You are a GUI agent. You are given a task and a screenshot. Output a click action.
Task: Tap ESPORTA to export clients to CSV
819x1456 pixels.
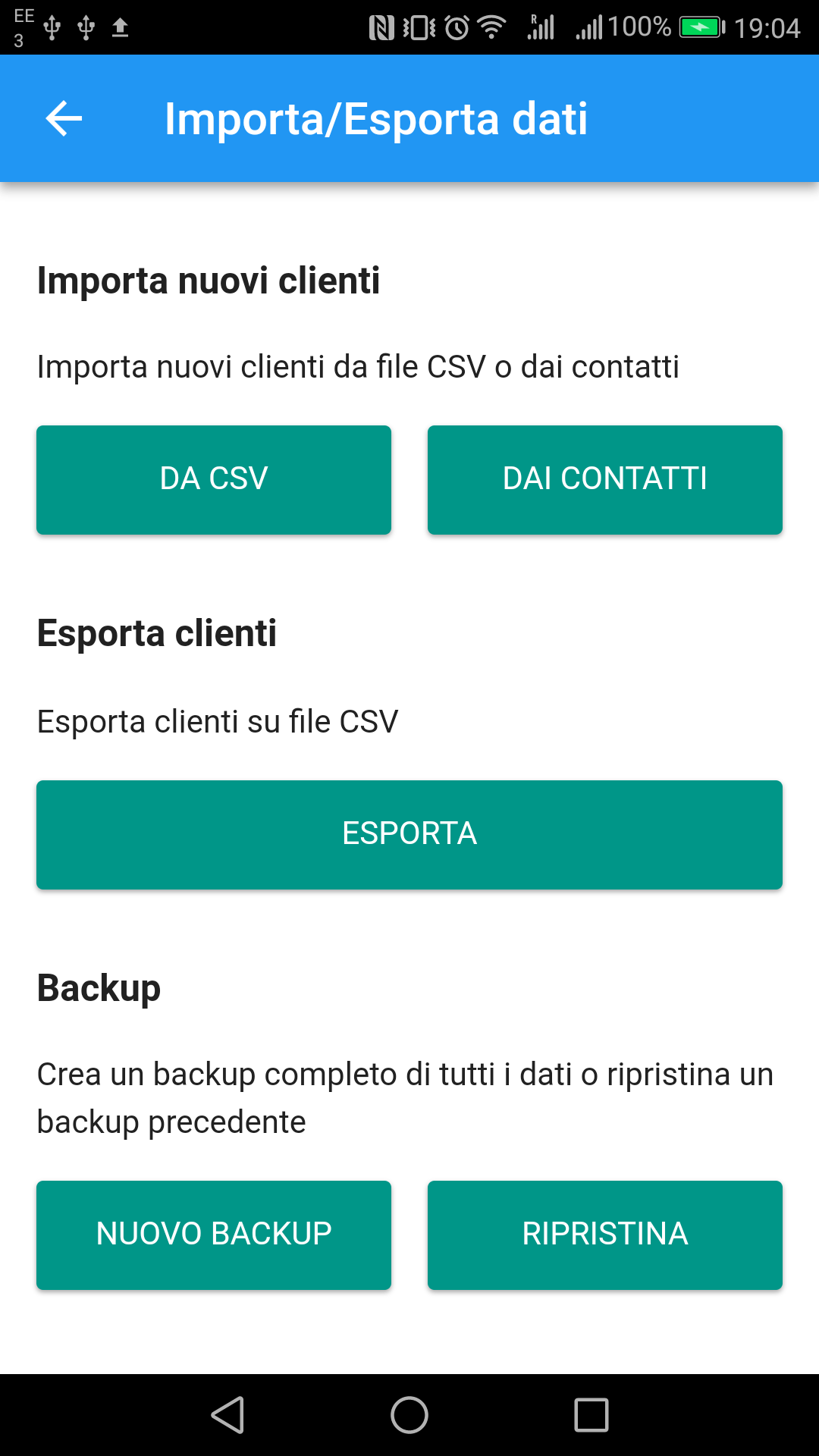coord(409,834)
